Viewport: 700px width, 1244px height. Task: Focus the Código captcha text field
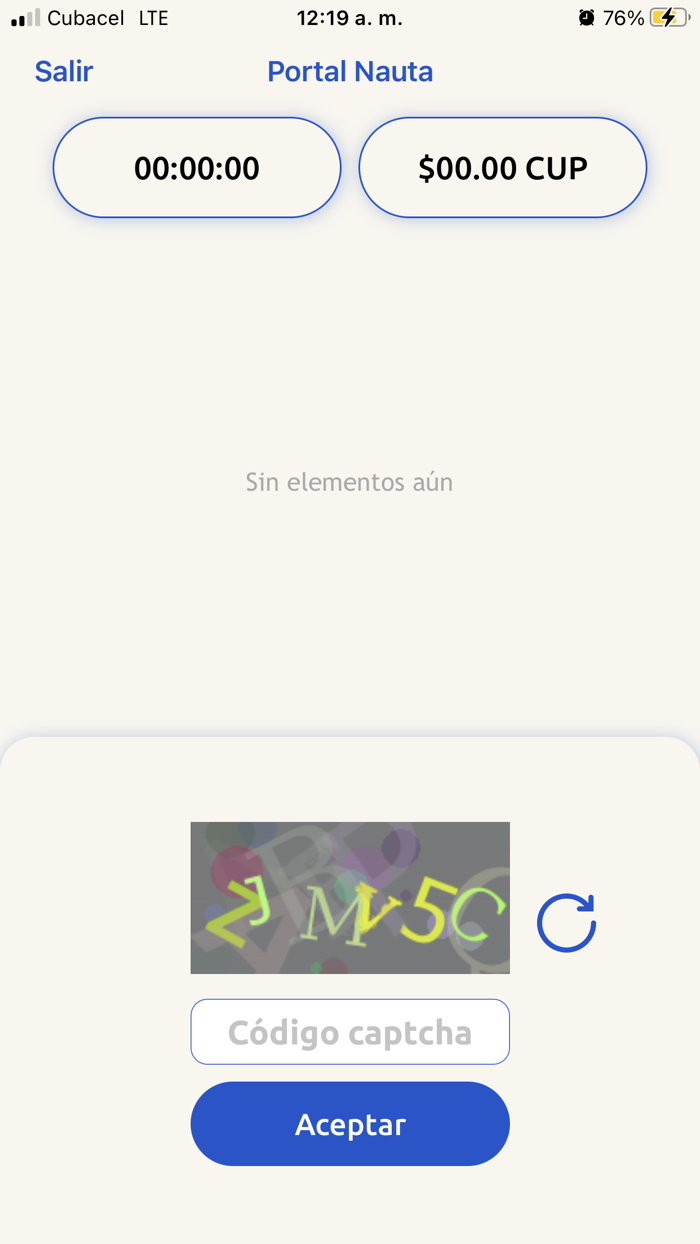point(350,1032)
